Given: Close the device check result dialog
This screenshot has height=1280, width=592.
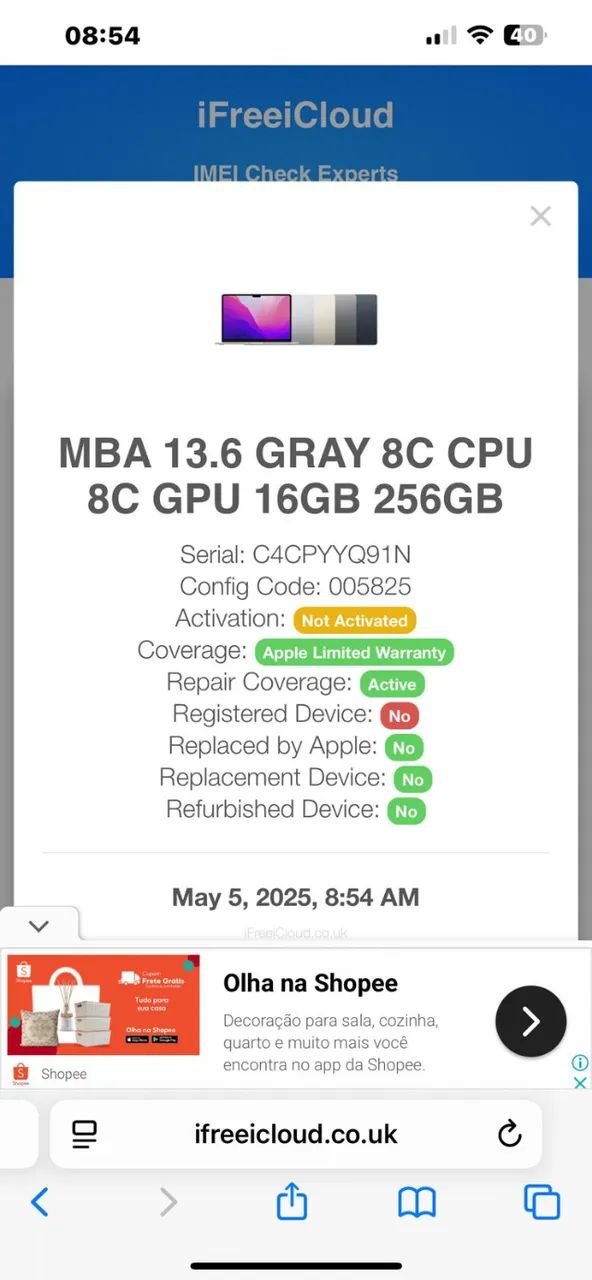Looking at the screenshot, I should (x=540, y=216).
